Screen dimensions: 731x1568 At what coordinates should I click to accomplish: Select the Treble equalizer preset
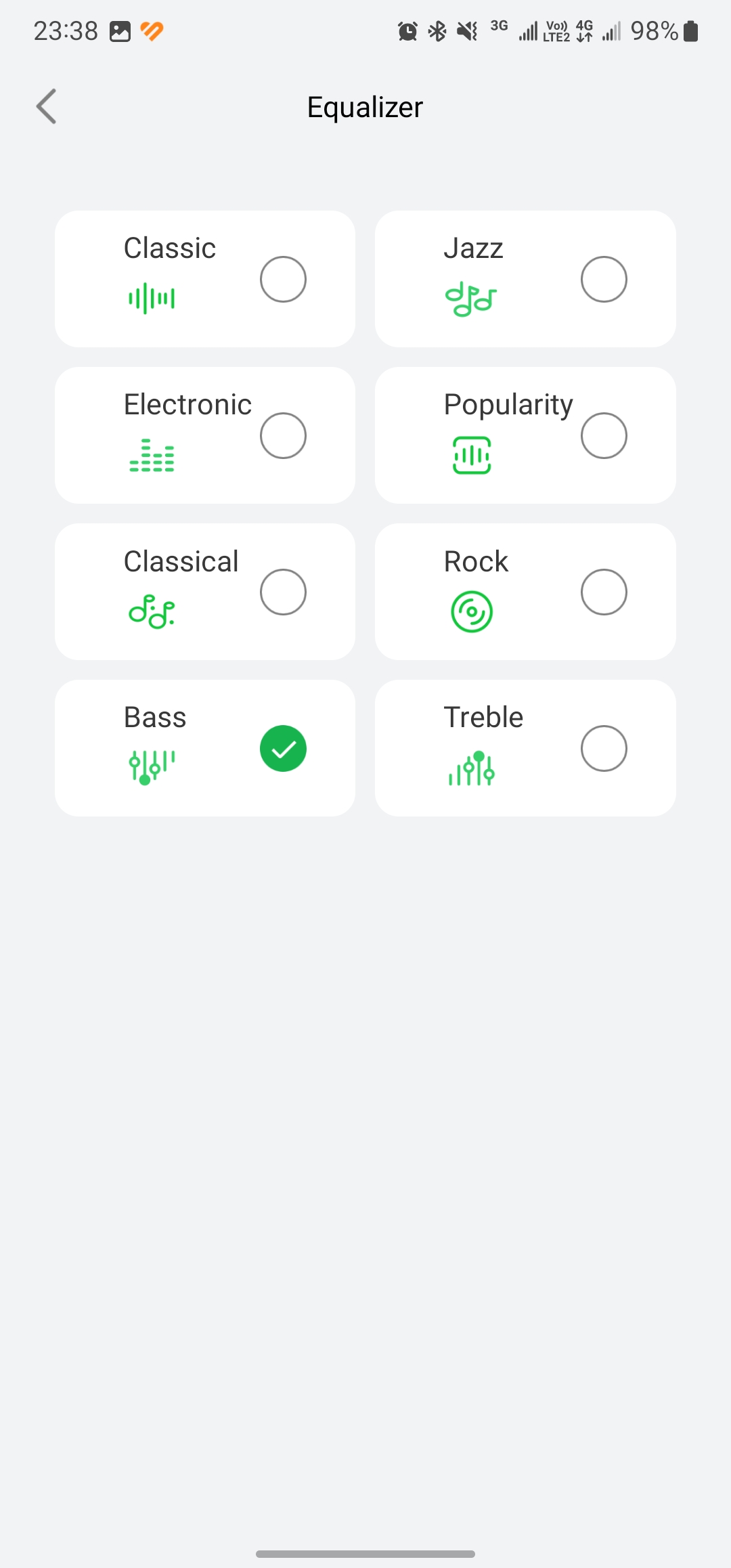[603, 748]
